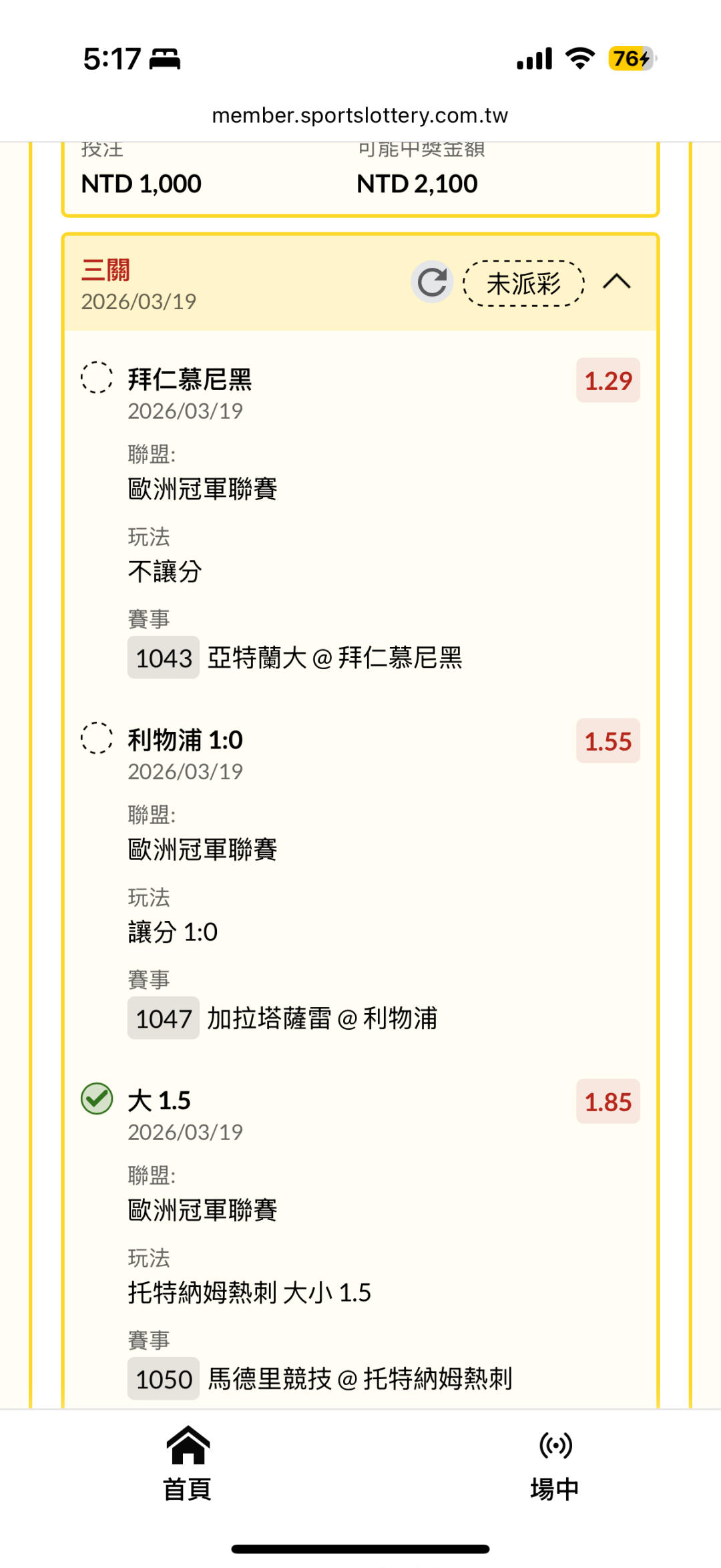This screenshot has height=1568, width=721.
Task: Collapse the 三關 bet details
Action: (616, 282)
